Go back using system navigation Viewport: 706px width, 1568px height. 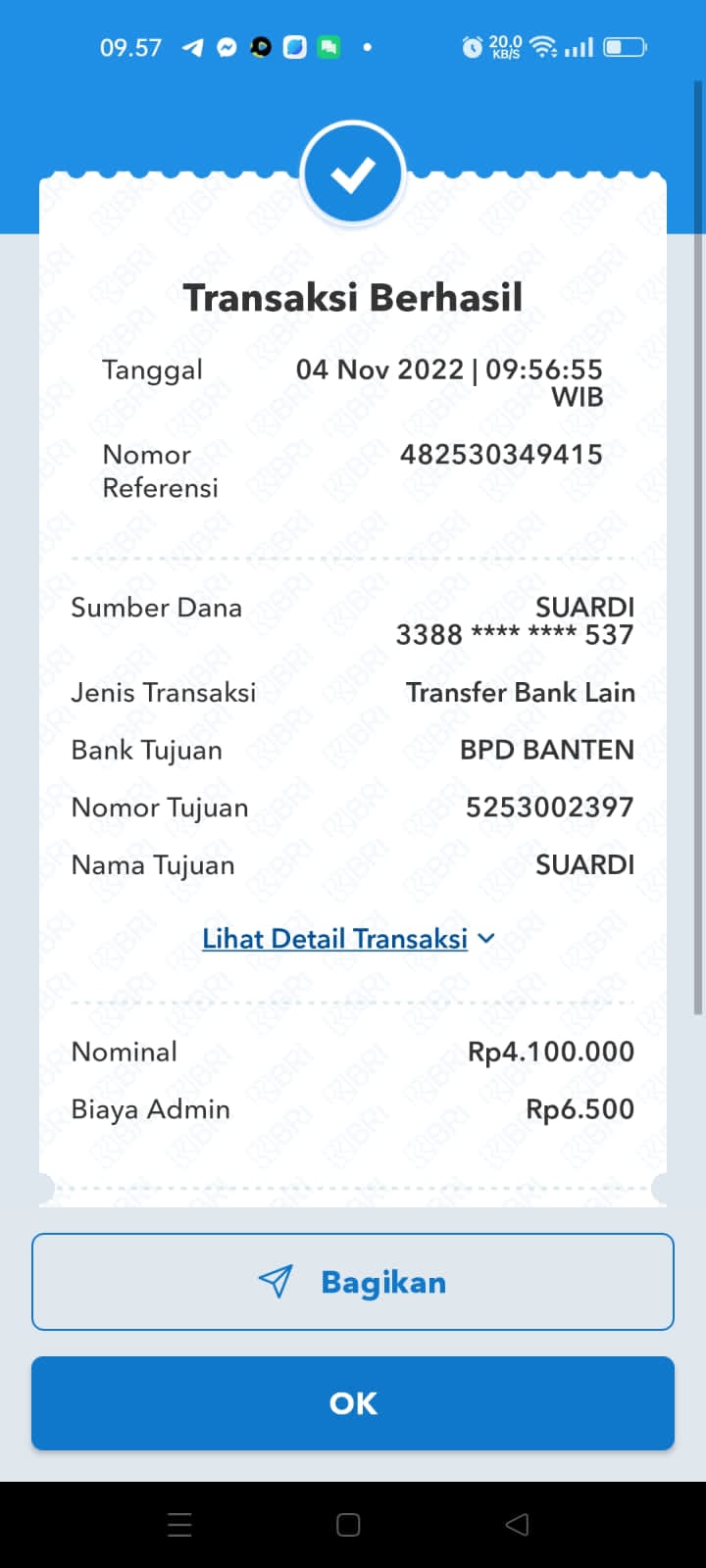(x=517, y=1525)
